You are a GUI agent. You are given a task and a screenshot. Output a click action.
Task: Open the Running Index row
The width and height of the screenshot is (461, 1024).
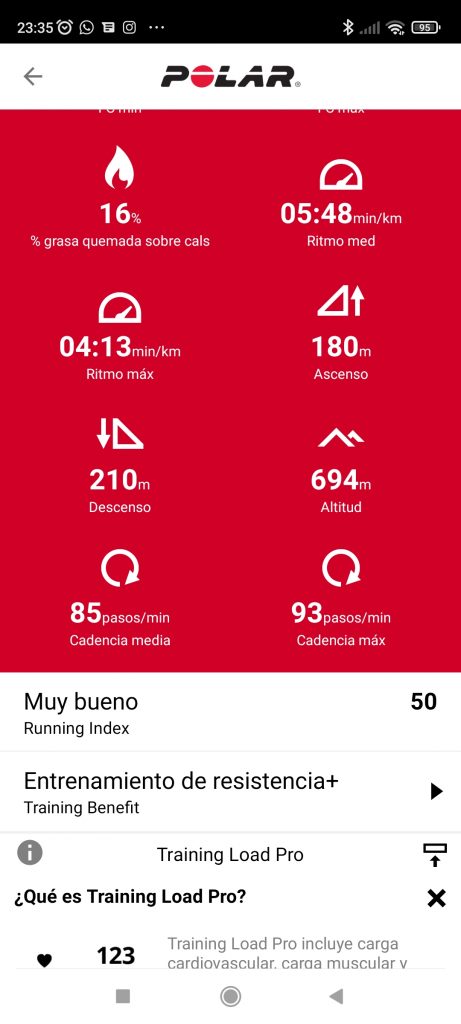(x=230, y=712)
